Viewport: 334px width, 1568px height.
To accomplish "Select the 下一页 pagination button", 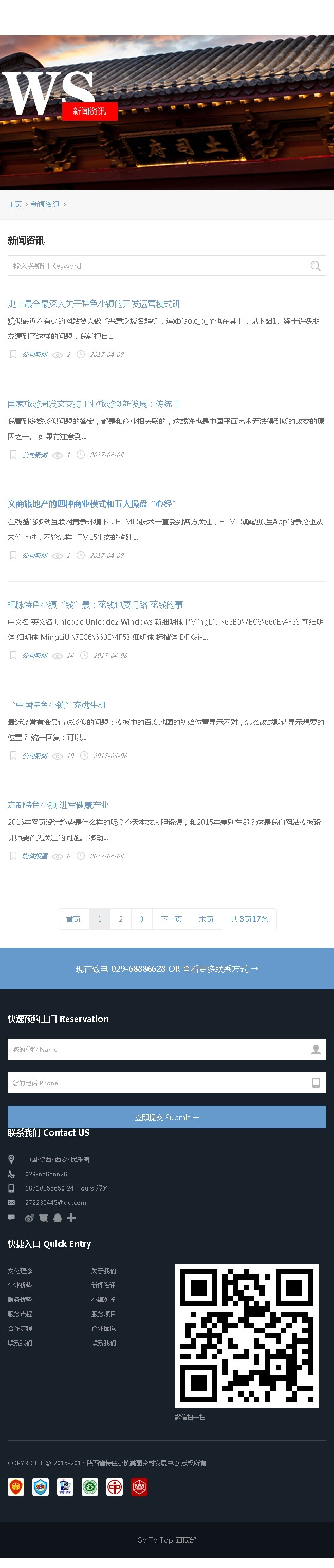I will coord(171,919).
